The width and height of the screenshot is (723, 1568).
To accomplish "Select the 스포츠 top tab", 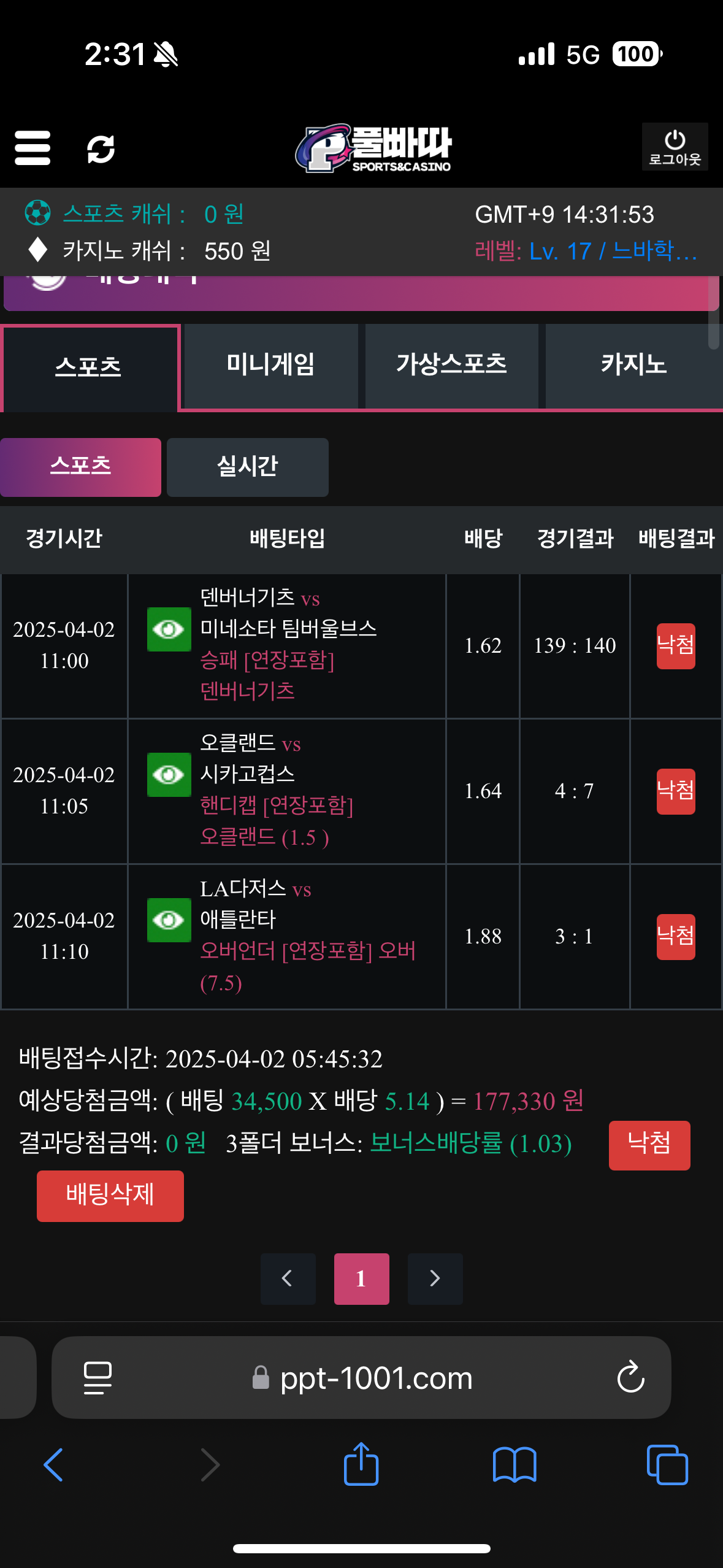I will tap(89, 367).
